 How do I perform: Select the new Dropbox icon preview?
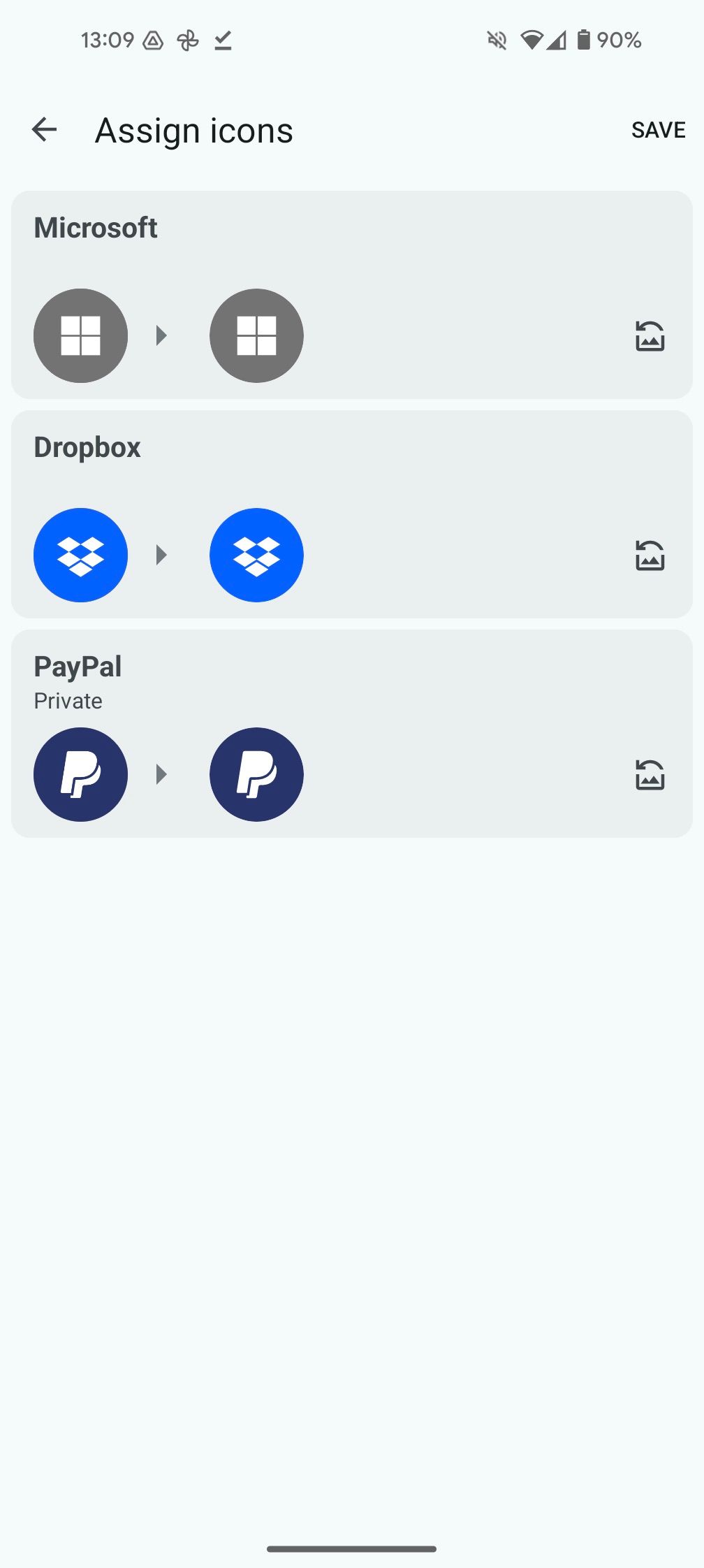[256, 555]
